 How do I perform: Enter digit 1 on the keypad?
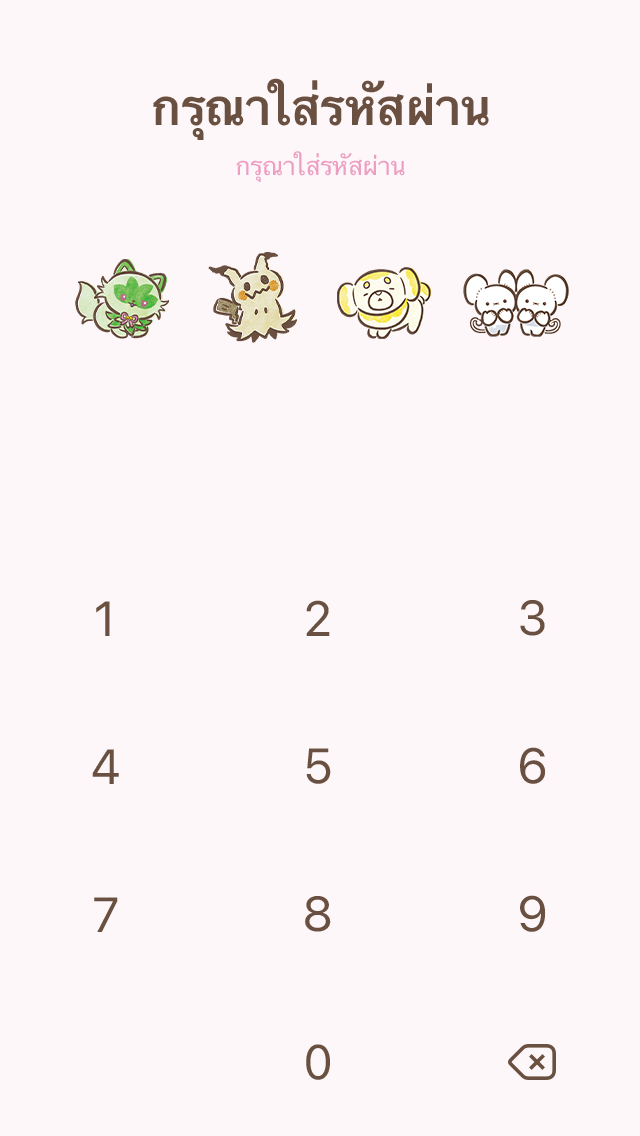(x=105, y=619)
